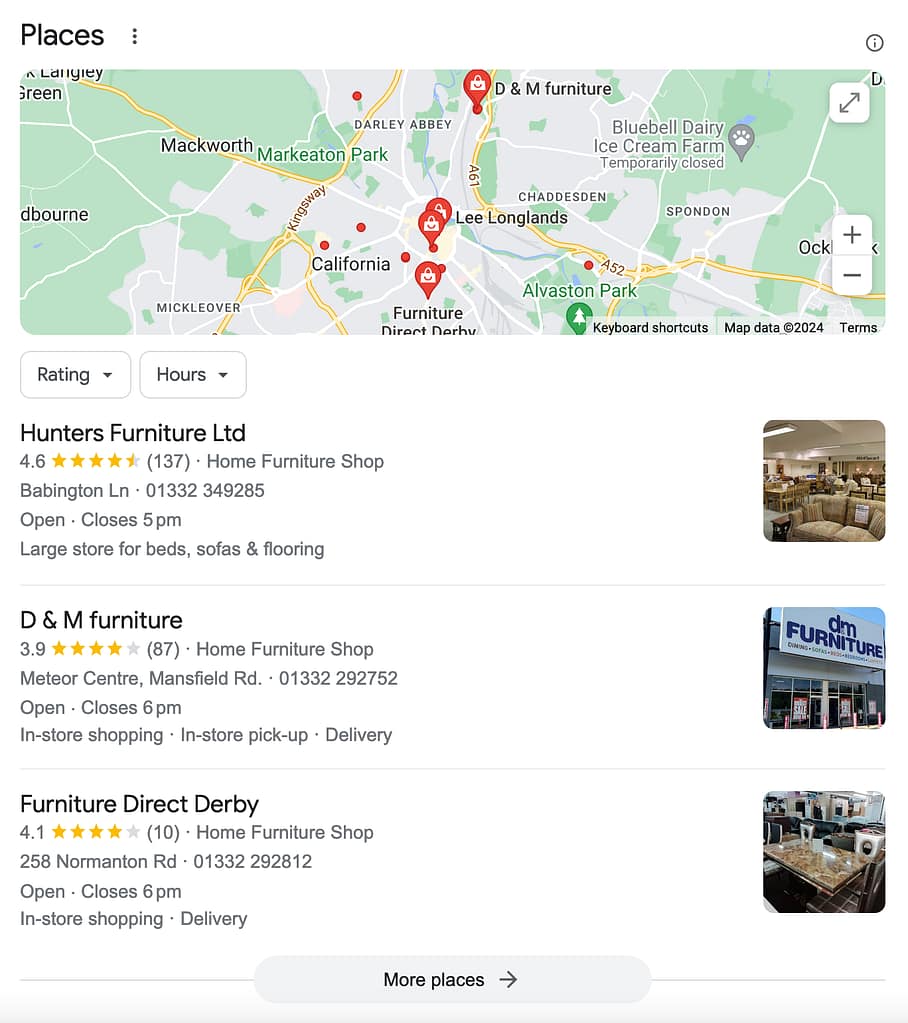Open Furniture Direct Derby listing
908x1023 pixels.
tap(139, 804)
